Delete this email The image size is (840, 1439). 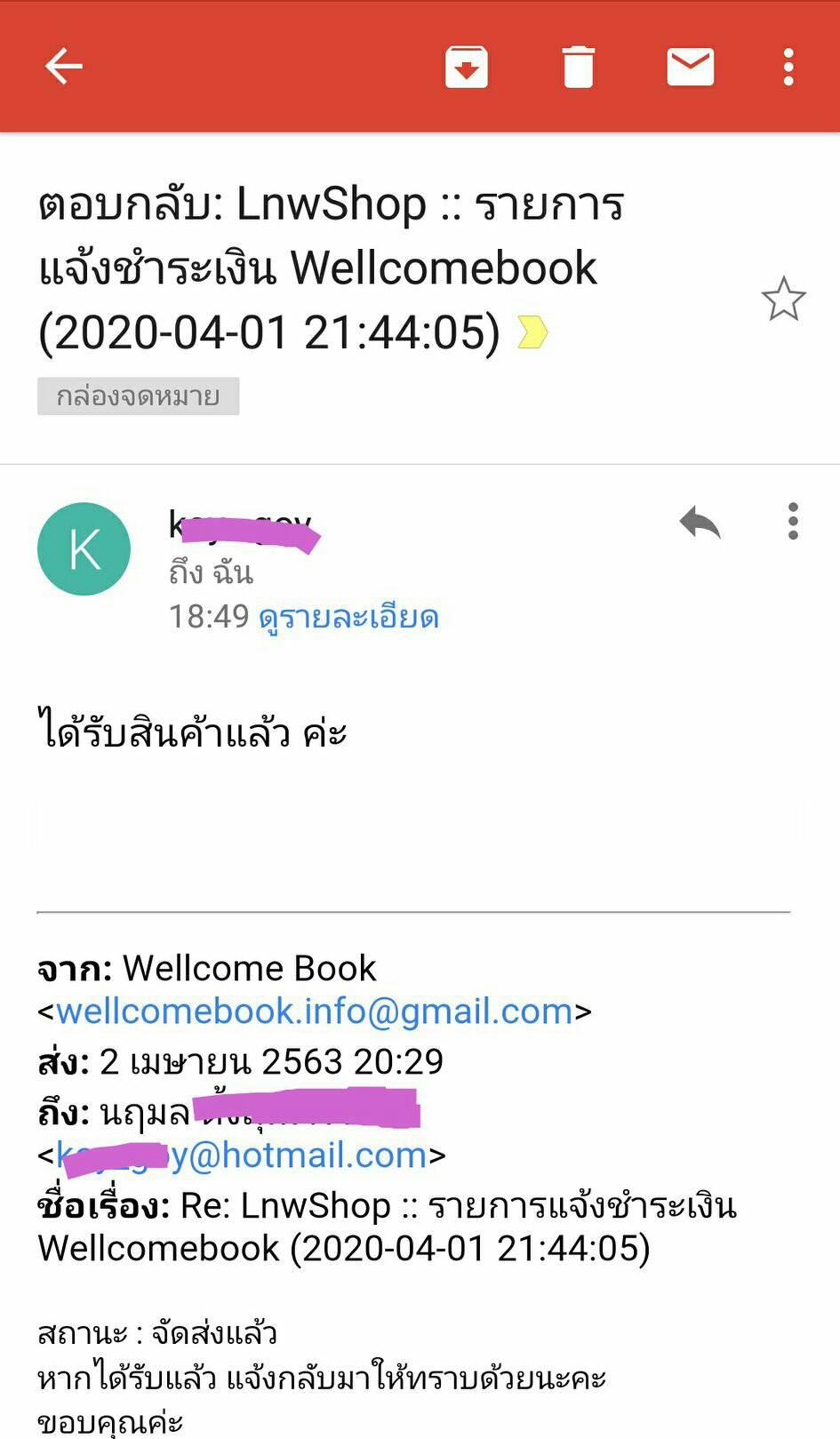click(x=578, y=67)
